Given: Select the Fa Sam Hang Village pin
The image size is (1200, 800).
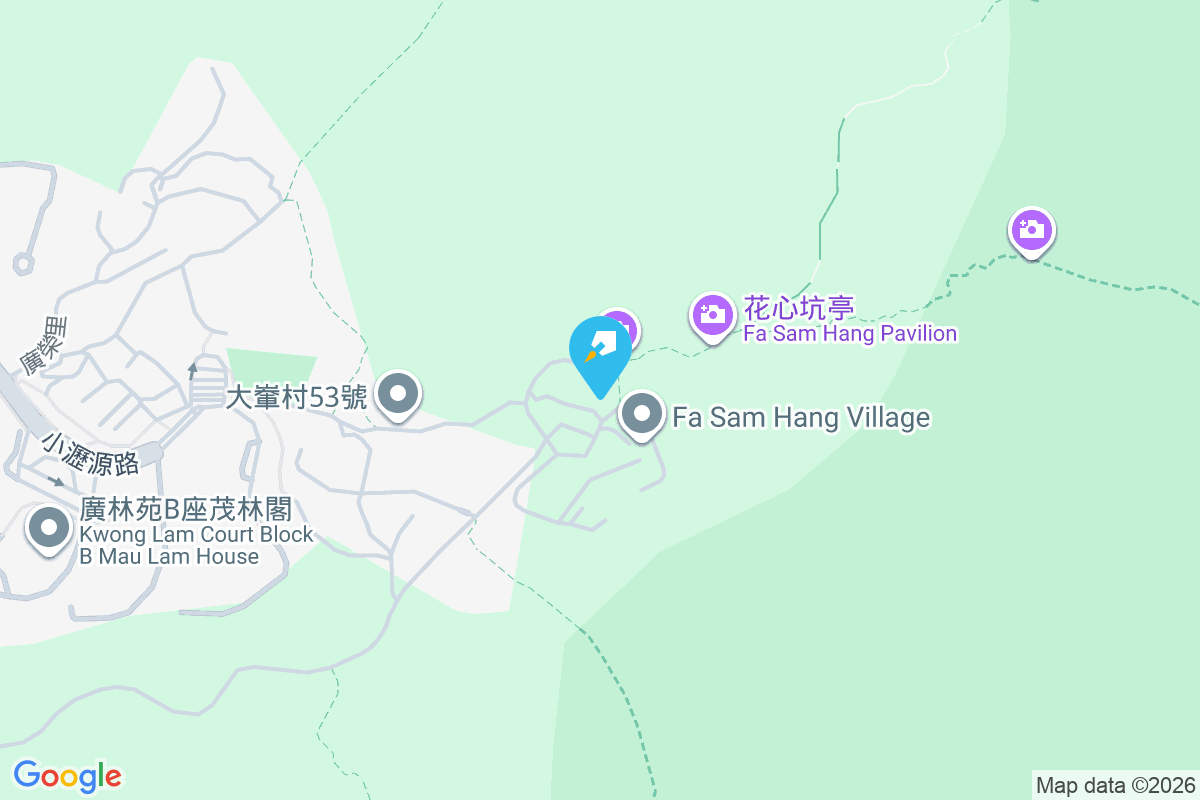Looking at the screenshot, I should [642, 413].
